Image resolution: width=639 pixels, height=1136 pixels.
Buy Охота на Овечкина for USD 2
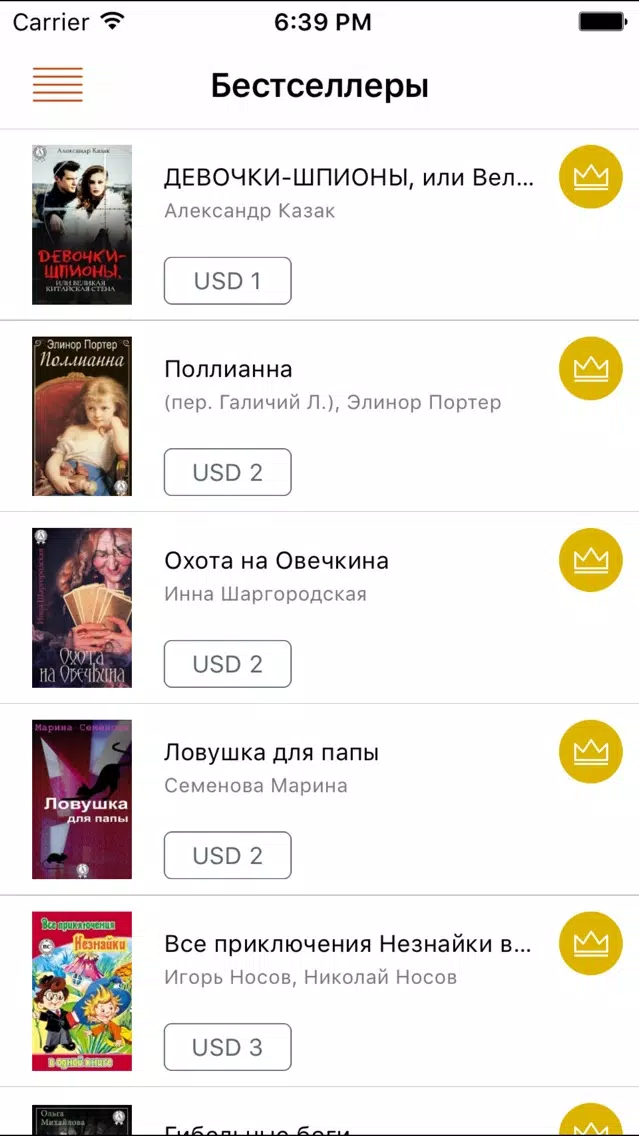[x=227, y=664]
